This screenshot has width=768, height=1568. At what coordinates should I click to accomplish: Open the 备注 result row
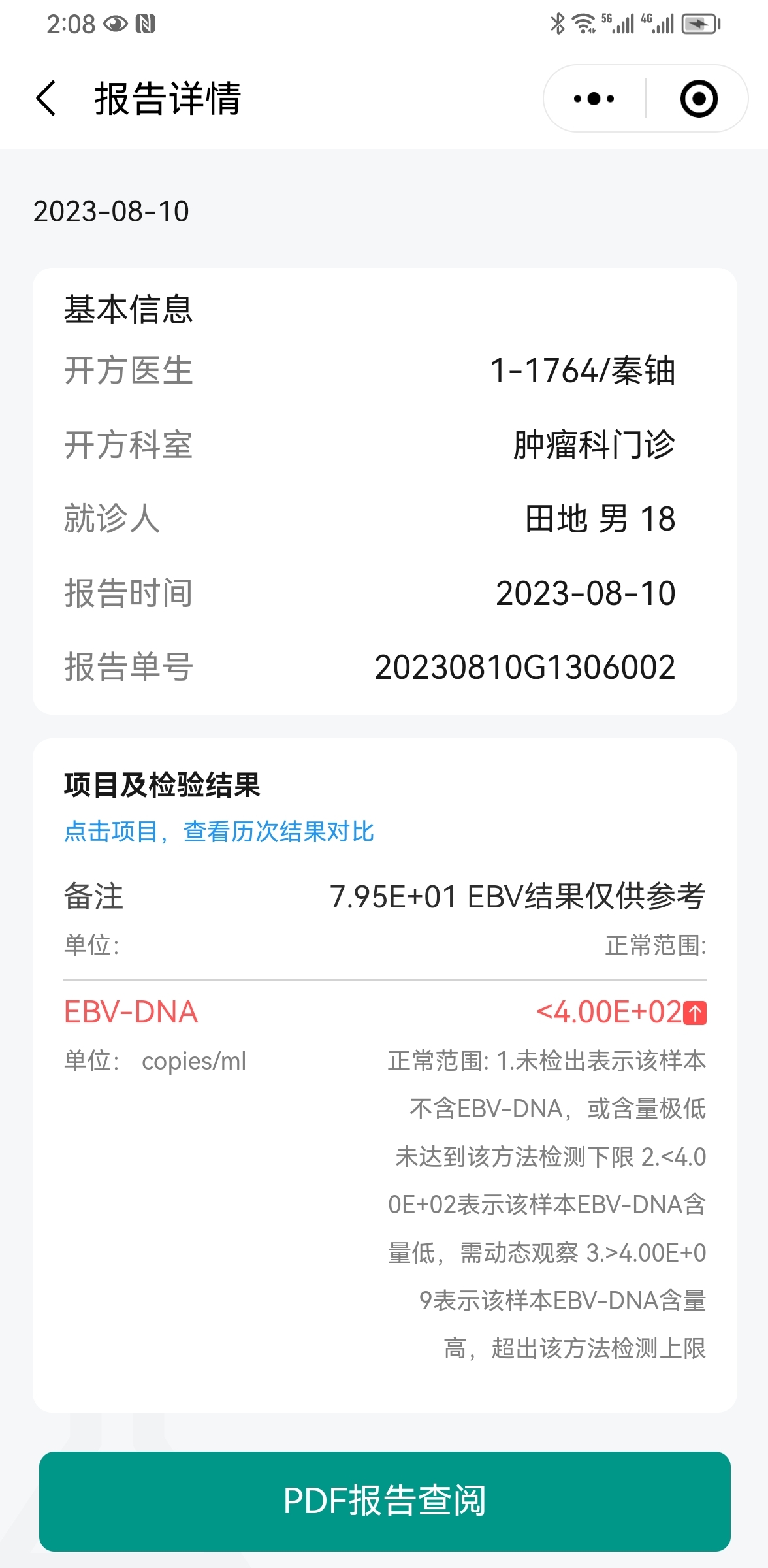coord(385,919)
